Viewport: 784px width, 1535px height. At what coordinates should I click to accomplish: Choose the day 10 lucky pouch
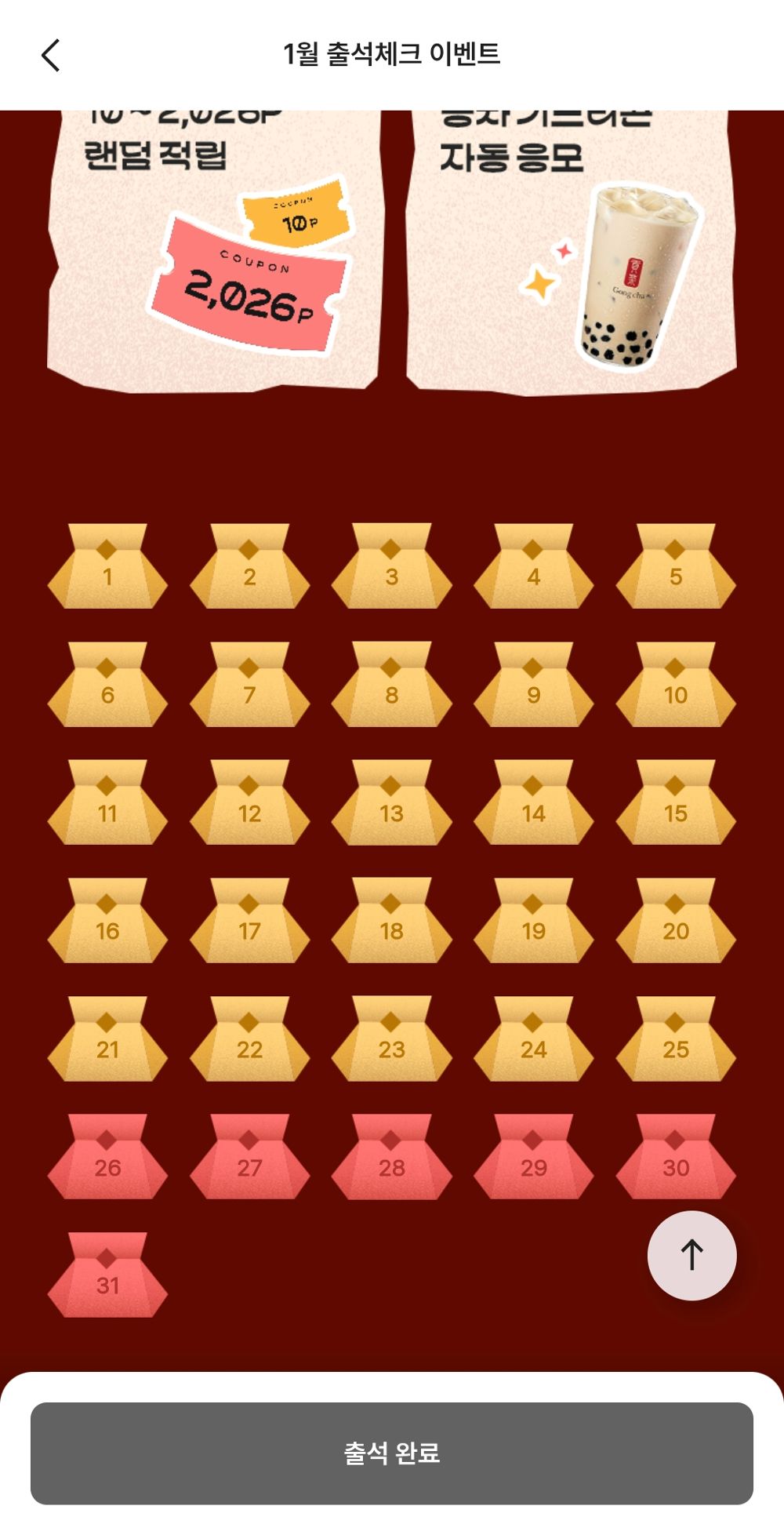click(x=676, y=686)
